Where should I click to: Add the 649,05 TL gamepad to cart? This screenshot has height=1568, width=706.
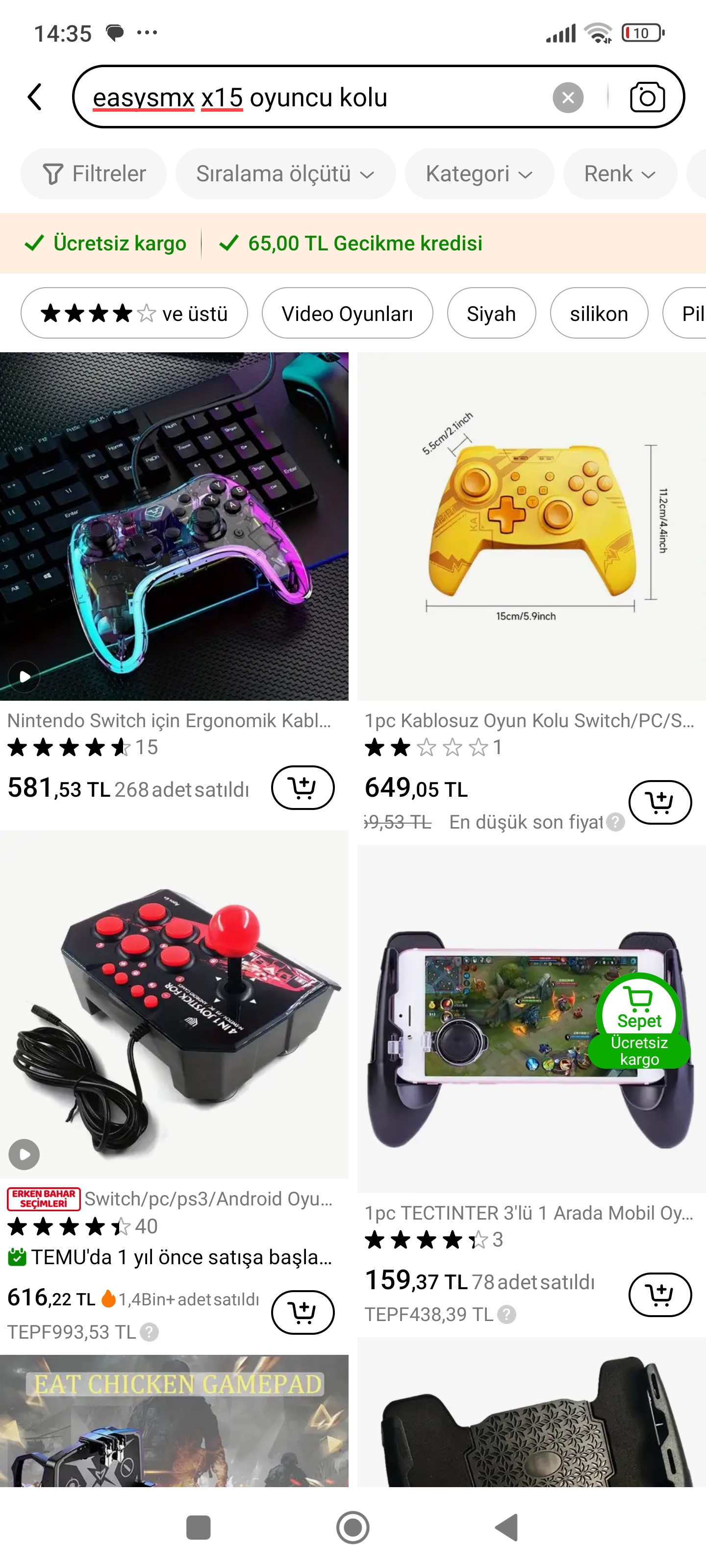click(x=660, y=802)
